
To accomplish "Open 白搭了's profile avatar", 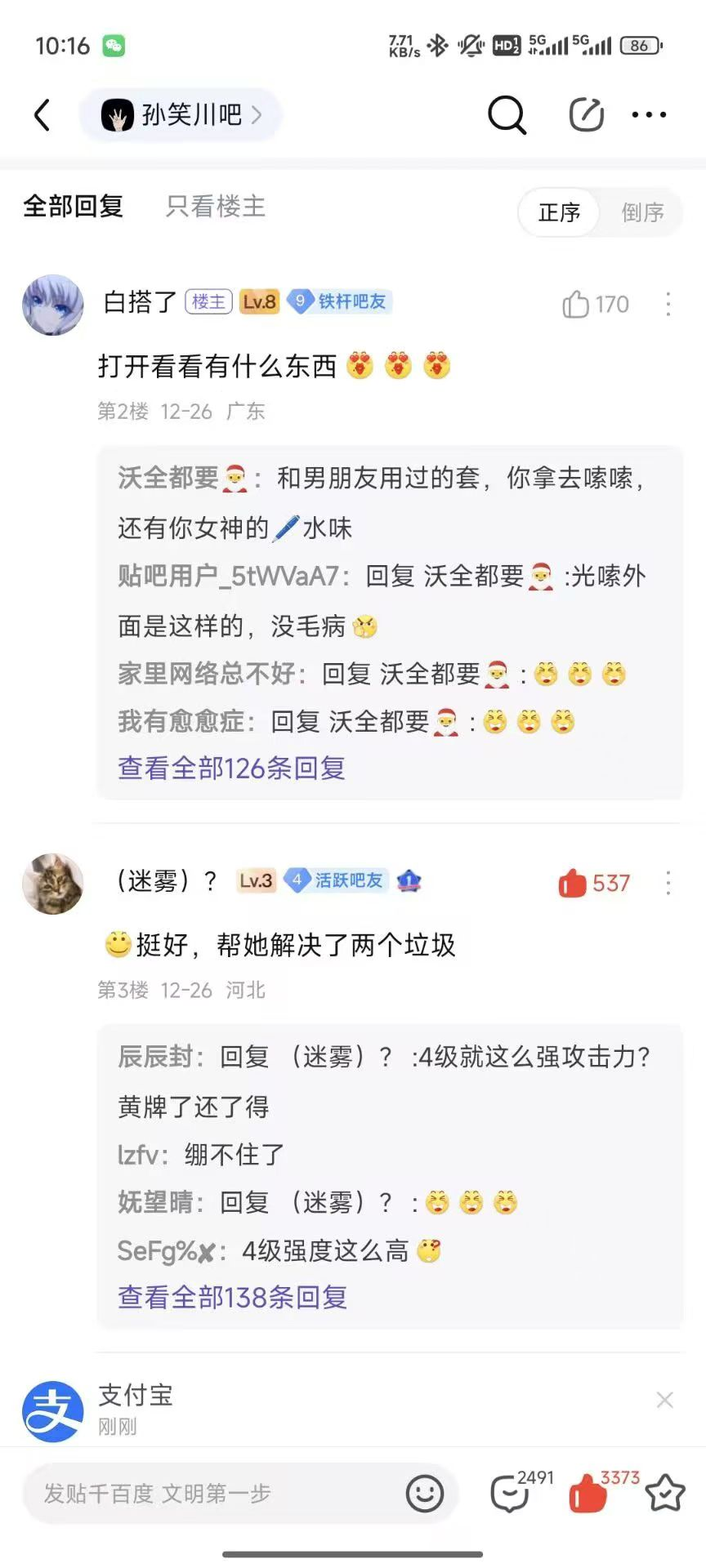I will pyautogui.click(x=53, y=305).
